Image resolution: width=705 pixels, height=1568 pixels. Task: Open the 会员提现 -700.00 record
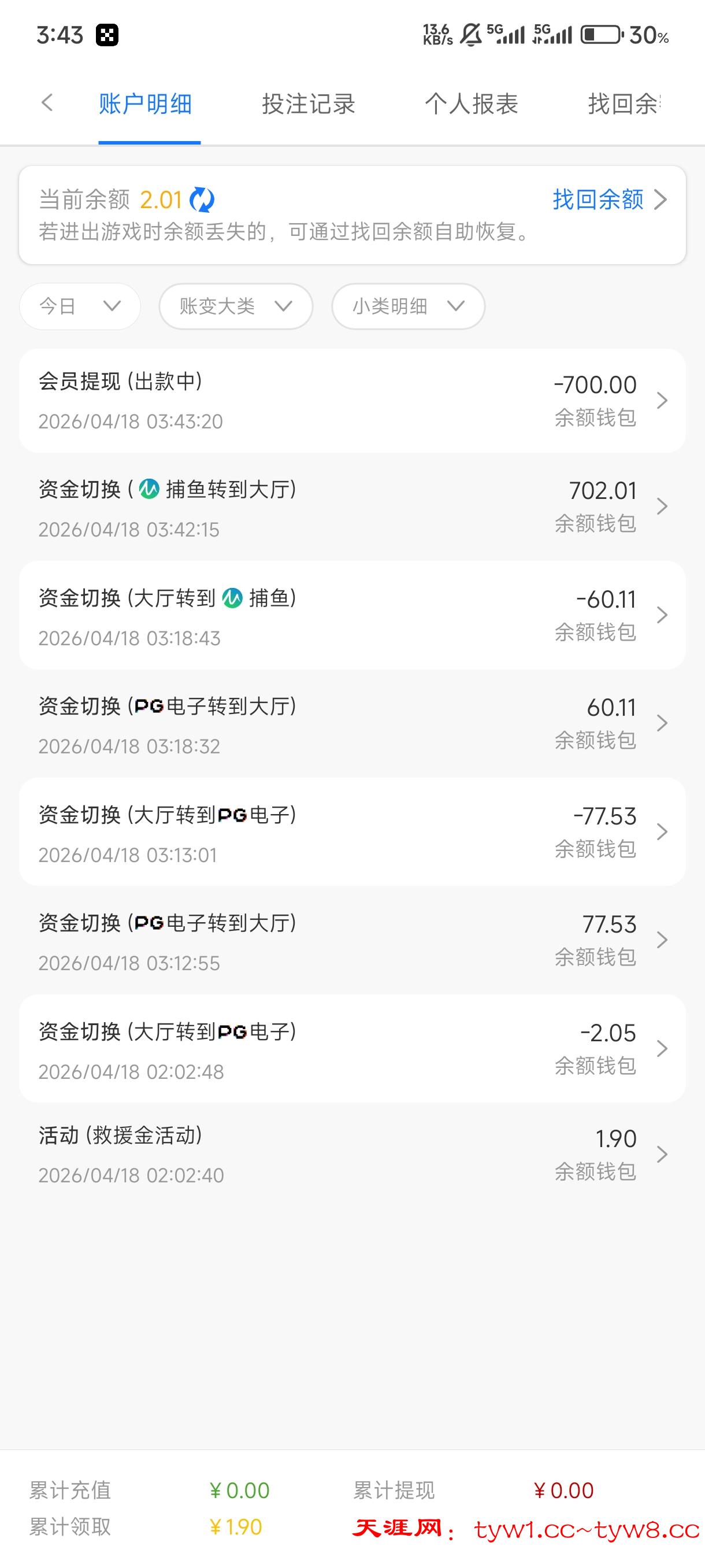[352, 401]
